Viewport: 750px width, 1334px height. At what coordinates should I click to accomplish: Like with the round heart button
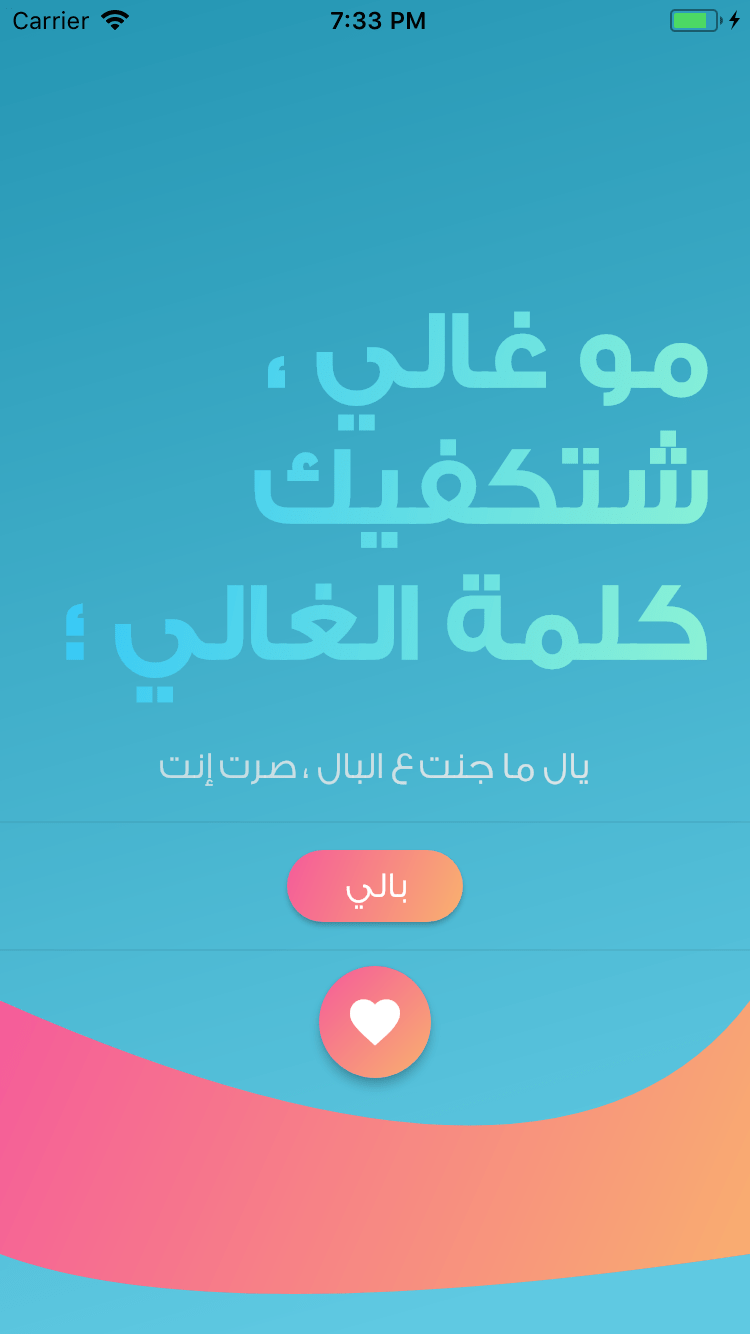coord(375,1022)
